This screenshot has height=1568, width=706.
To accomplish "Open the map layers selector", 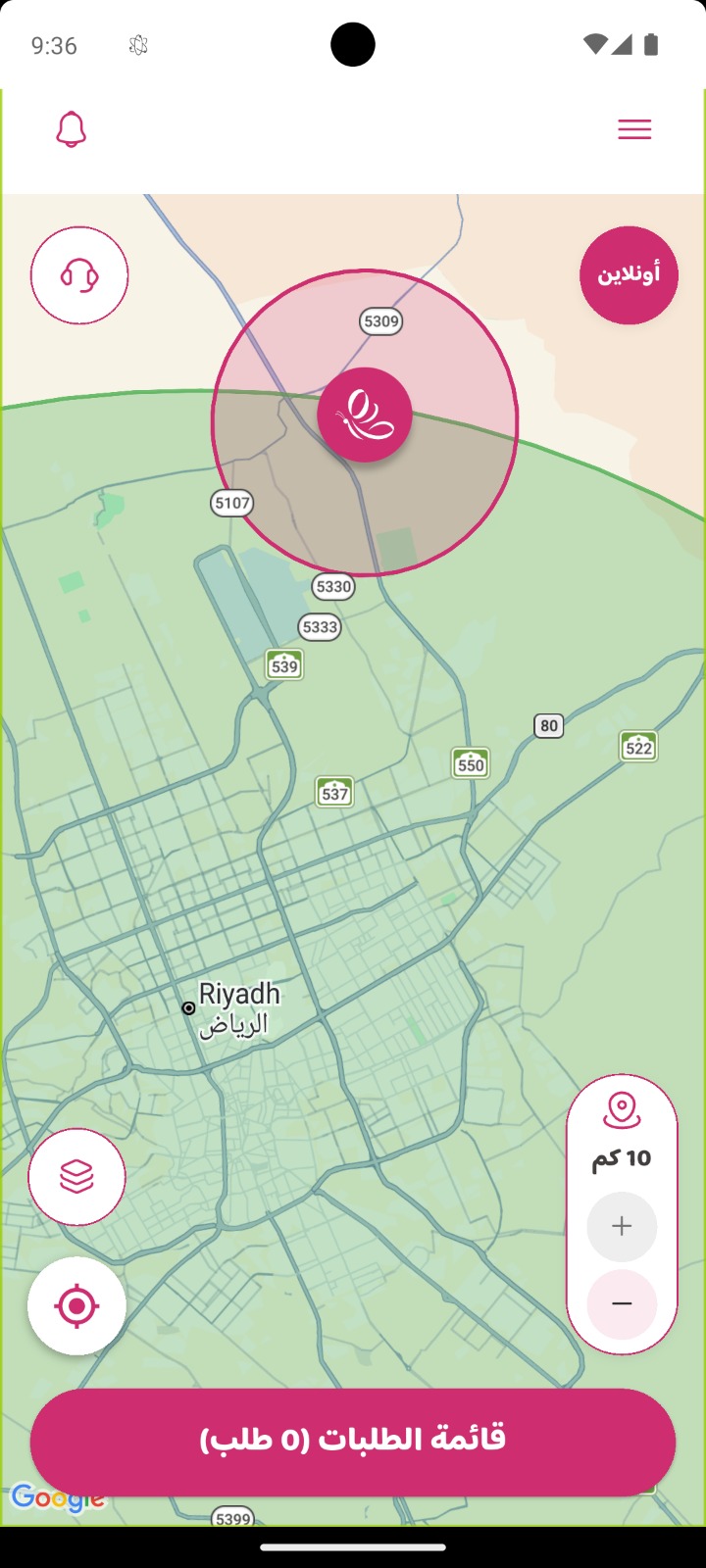I will click(76, 1176).
